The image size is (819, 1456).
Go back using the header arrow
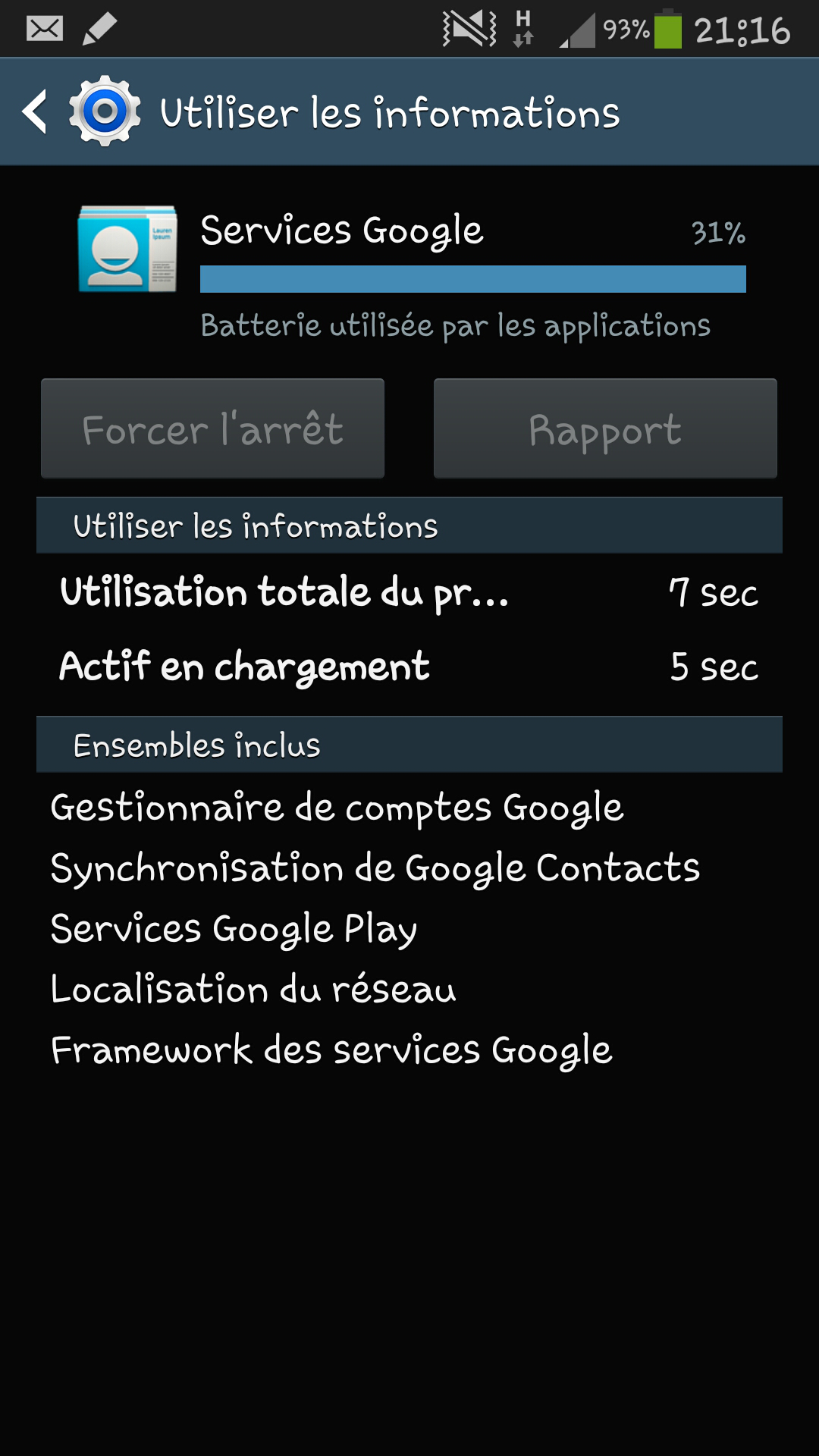coord(35,112)
